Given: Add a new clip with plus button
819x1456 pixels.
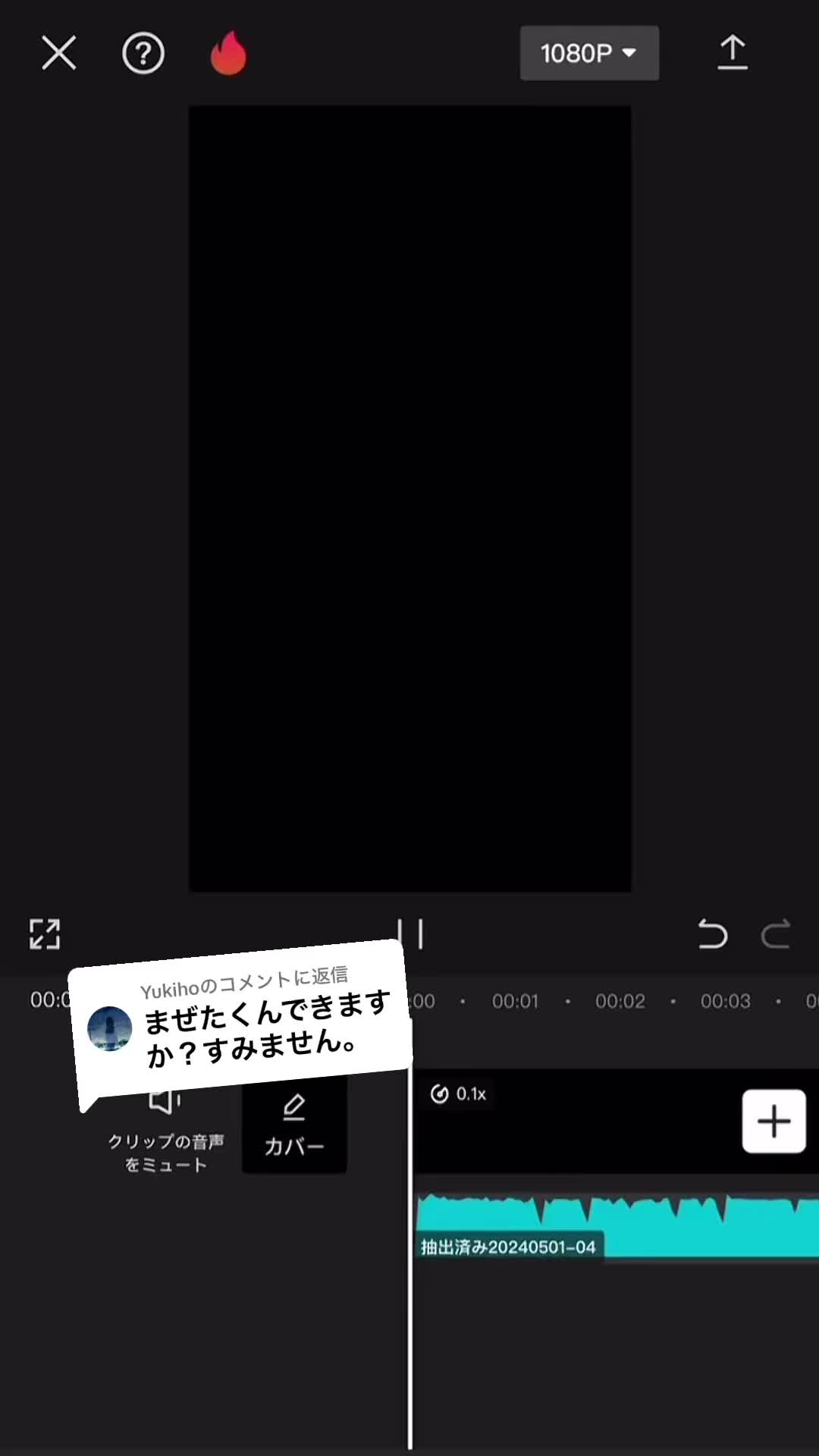Looking at the screenshot, I should pos(773,1121).
